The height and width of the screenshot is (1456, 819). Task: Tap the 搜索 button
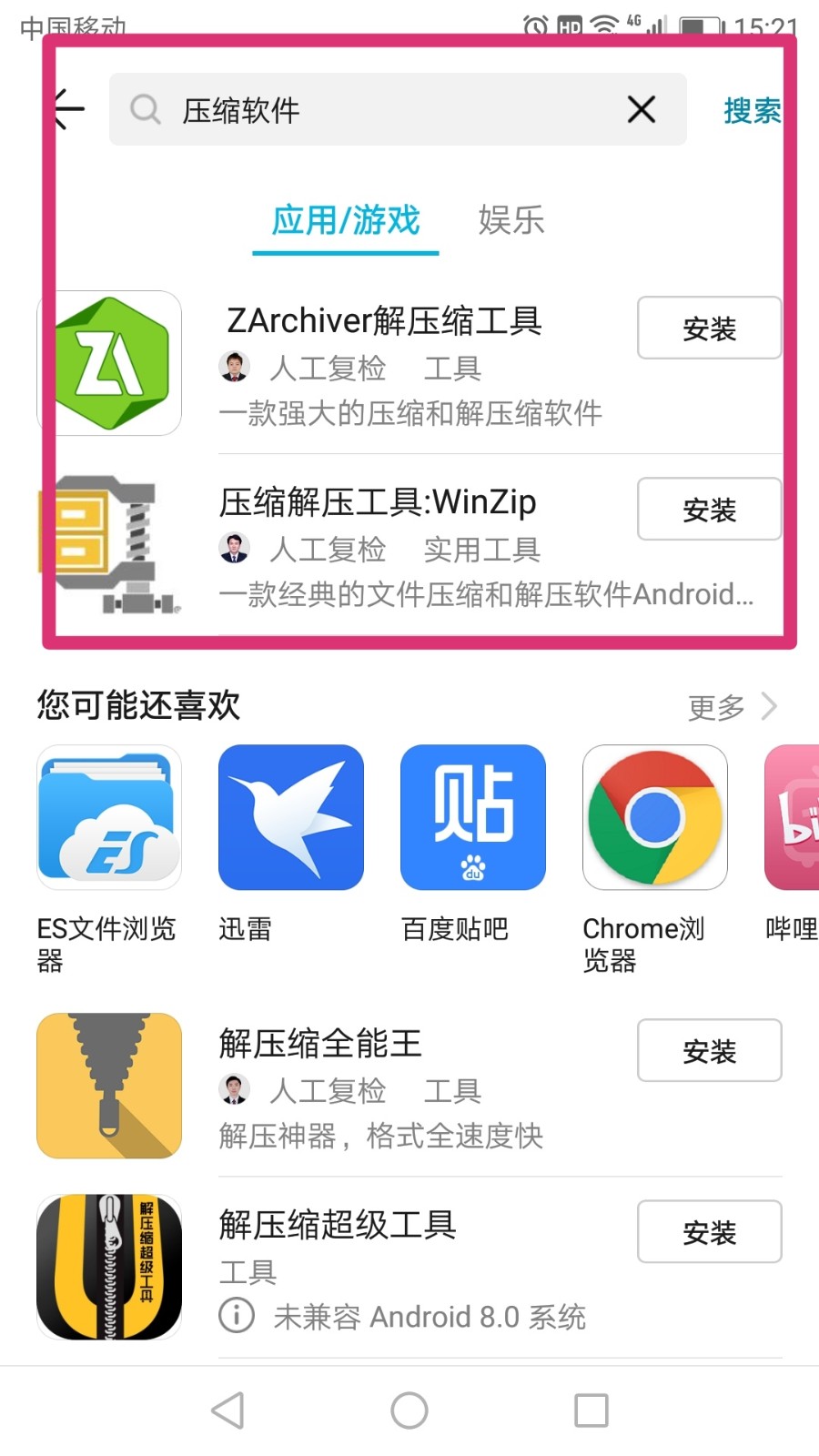click(752, 111)
